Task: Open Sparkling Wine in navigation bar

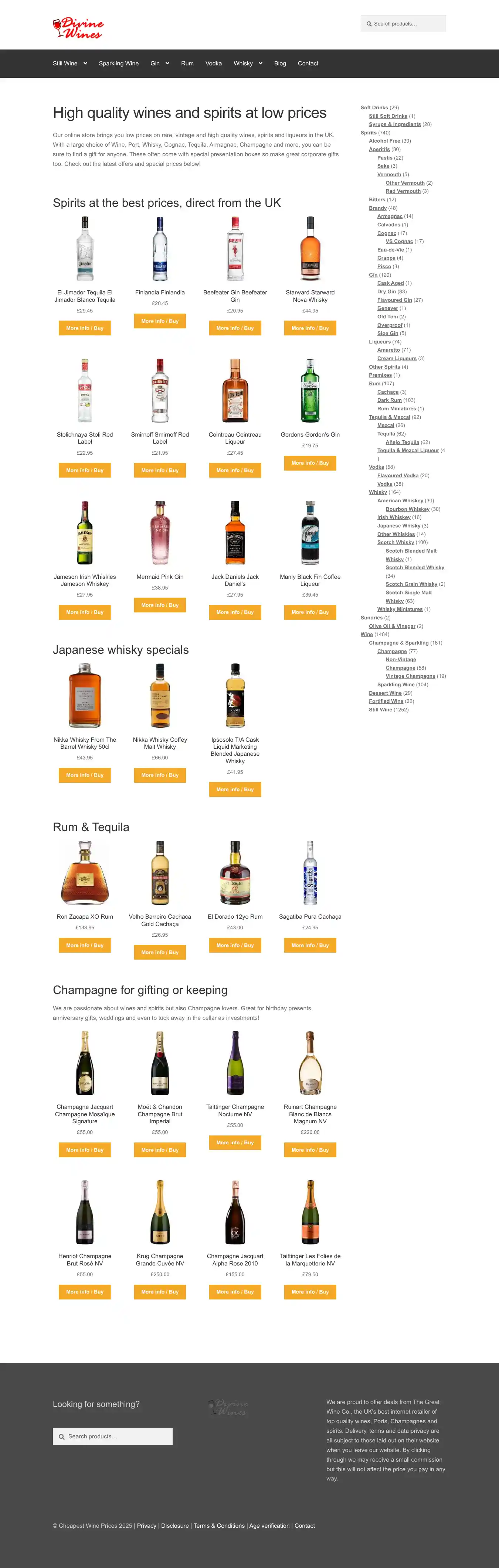Action: click(x=119, y=63)
